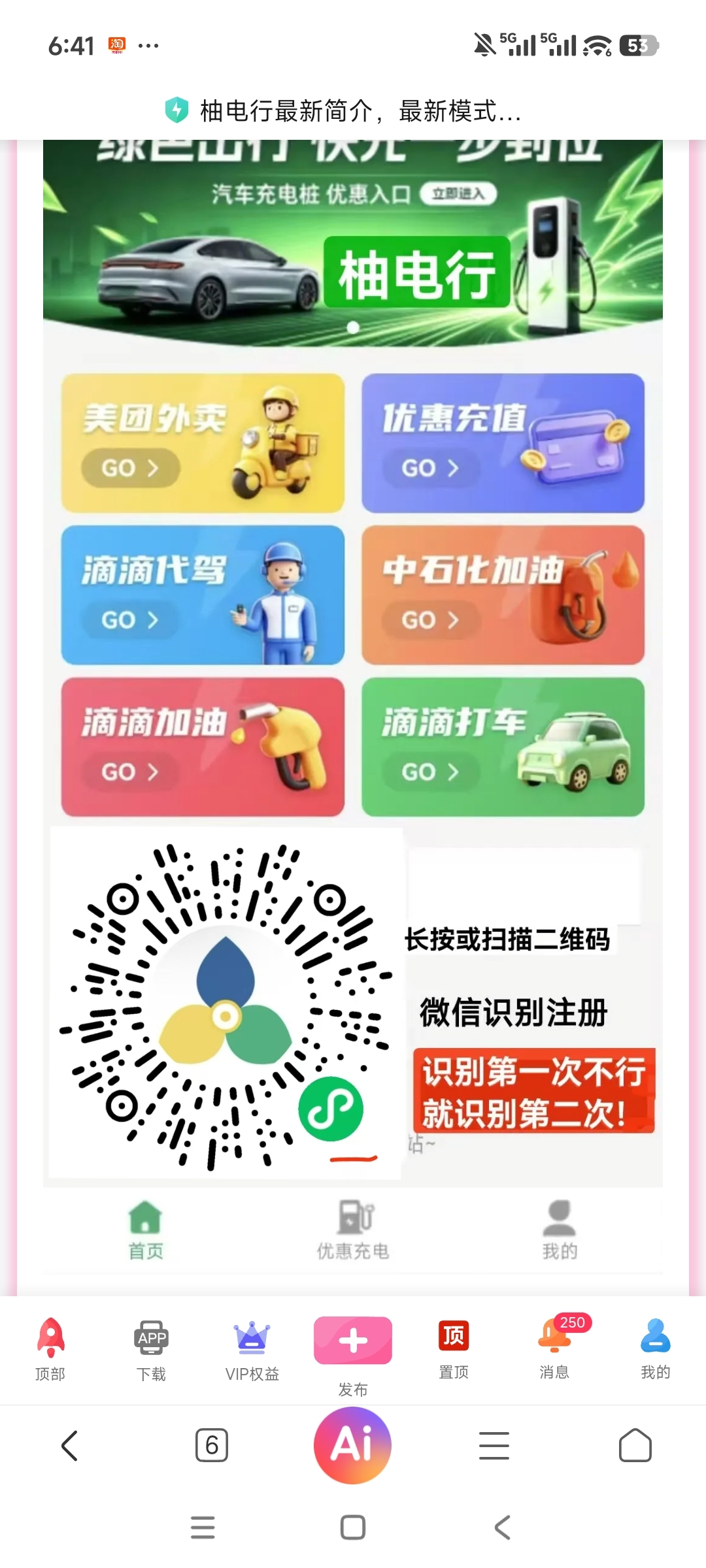
Task: Go to the blue 我的 profile
Action: (656, 1349)
